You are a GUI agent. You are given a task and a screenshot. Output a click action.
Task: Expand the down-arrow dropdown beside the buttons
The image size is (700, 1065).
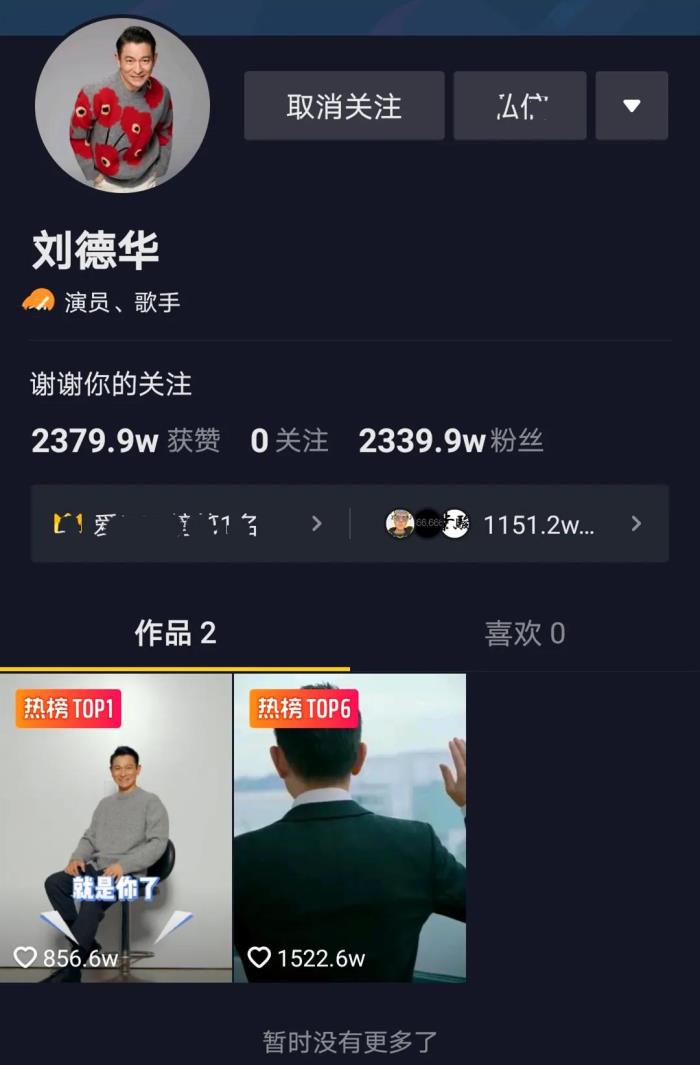(631, 106)
